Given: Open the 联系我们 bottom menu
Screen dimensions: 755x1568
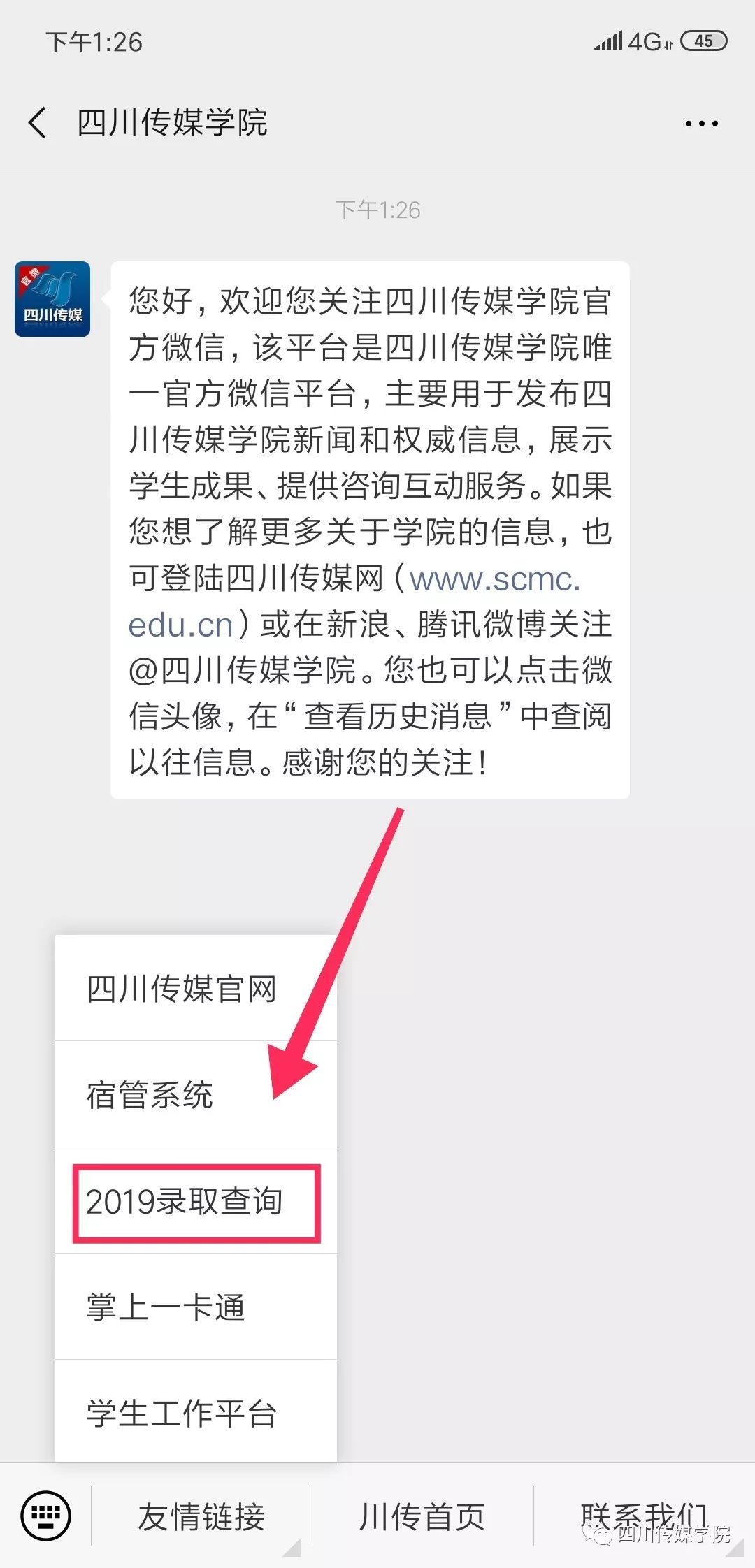Looking at the screenshot, I should [x=643, y=1517].
